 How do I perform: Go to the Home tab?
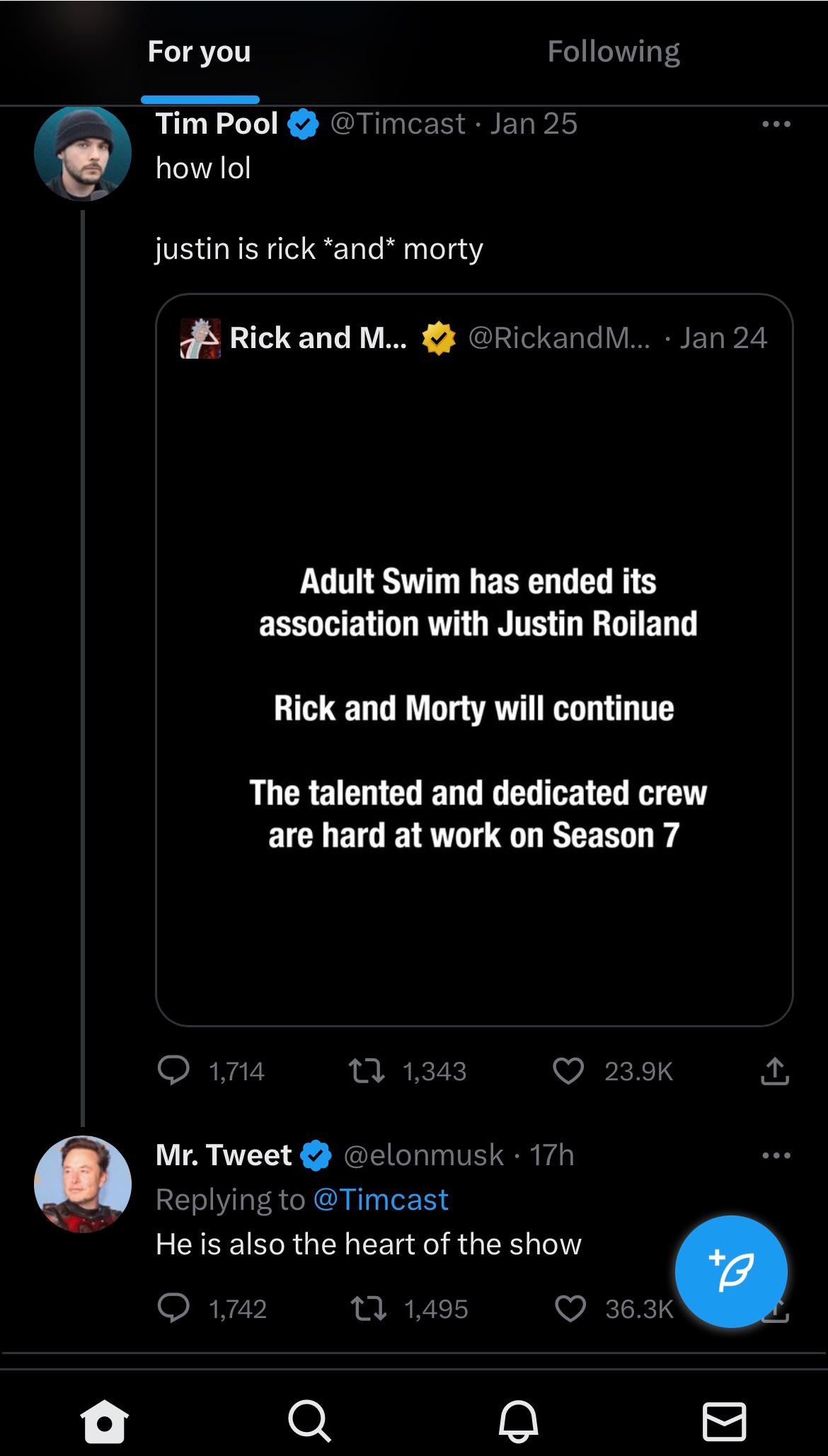104,1421
